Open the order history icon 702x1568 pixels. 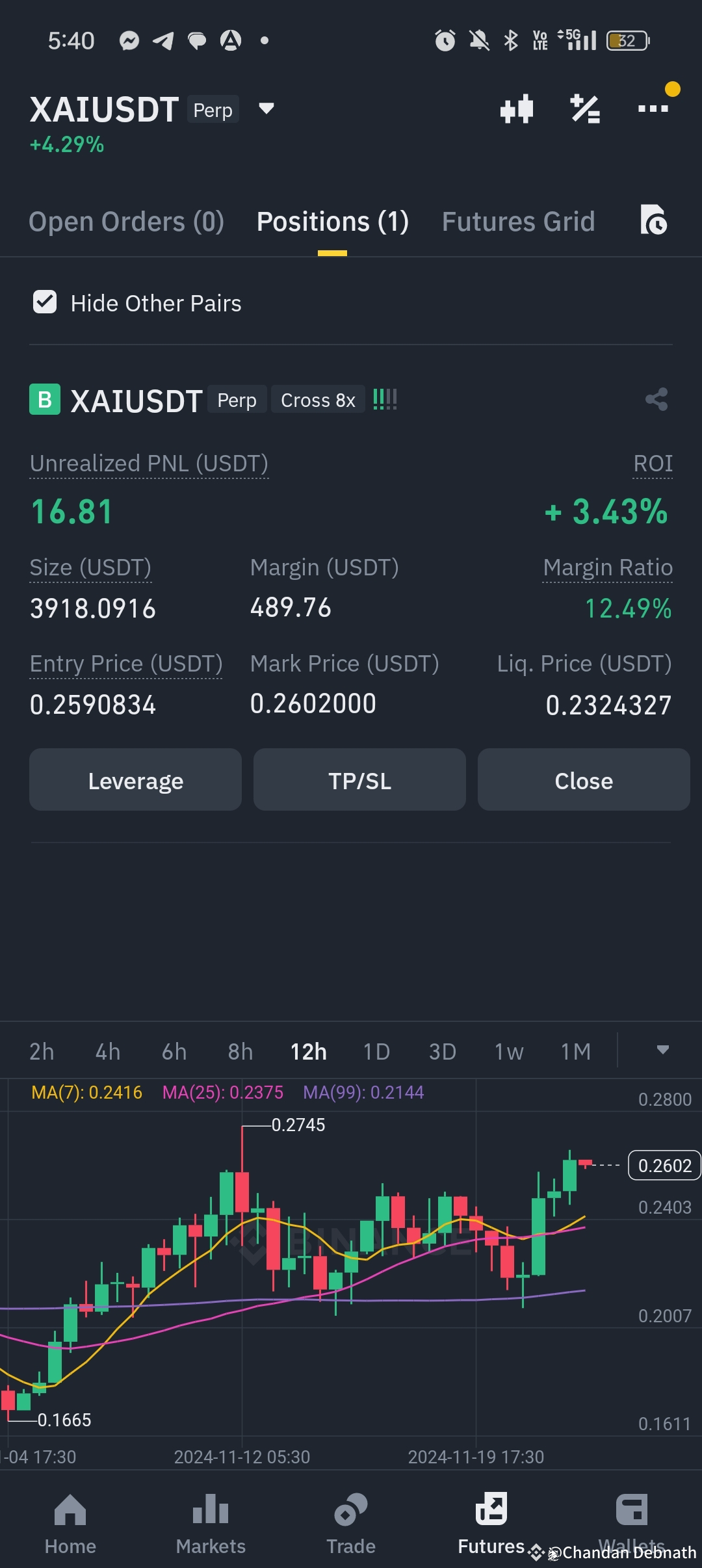654,221
